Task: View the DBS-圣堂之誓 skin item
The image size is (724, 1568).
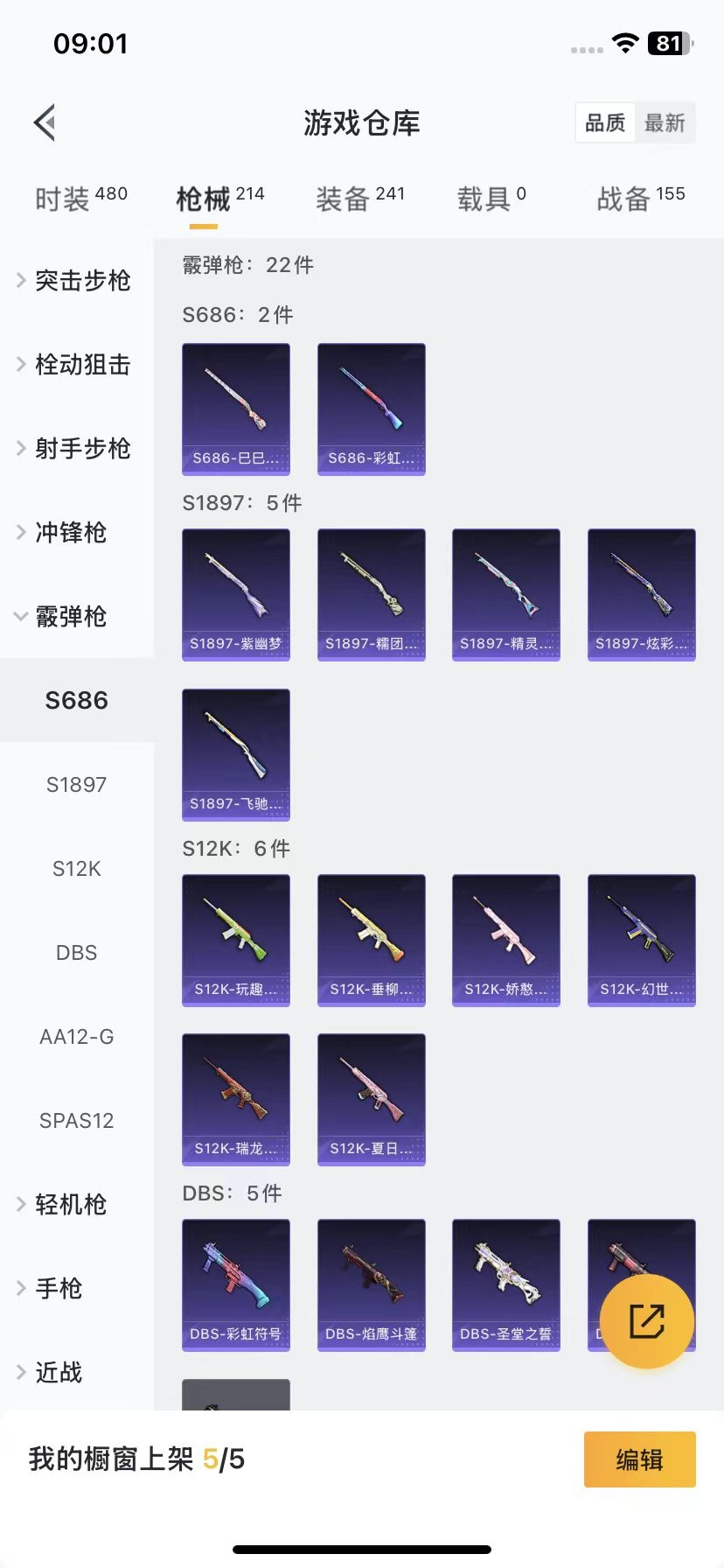Action: (x=506, y=1284)
